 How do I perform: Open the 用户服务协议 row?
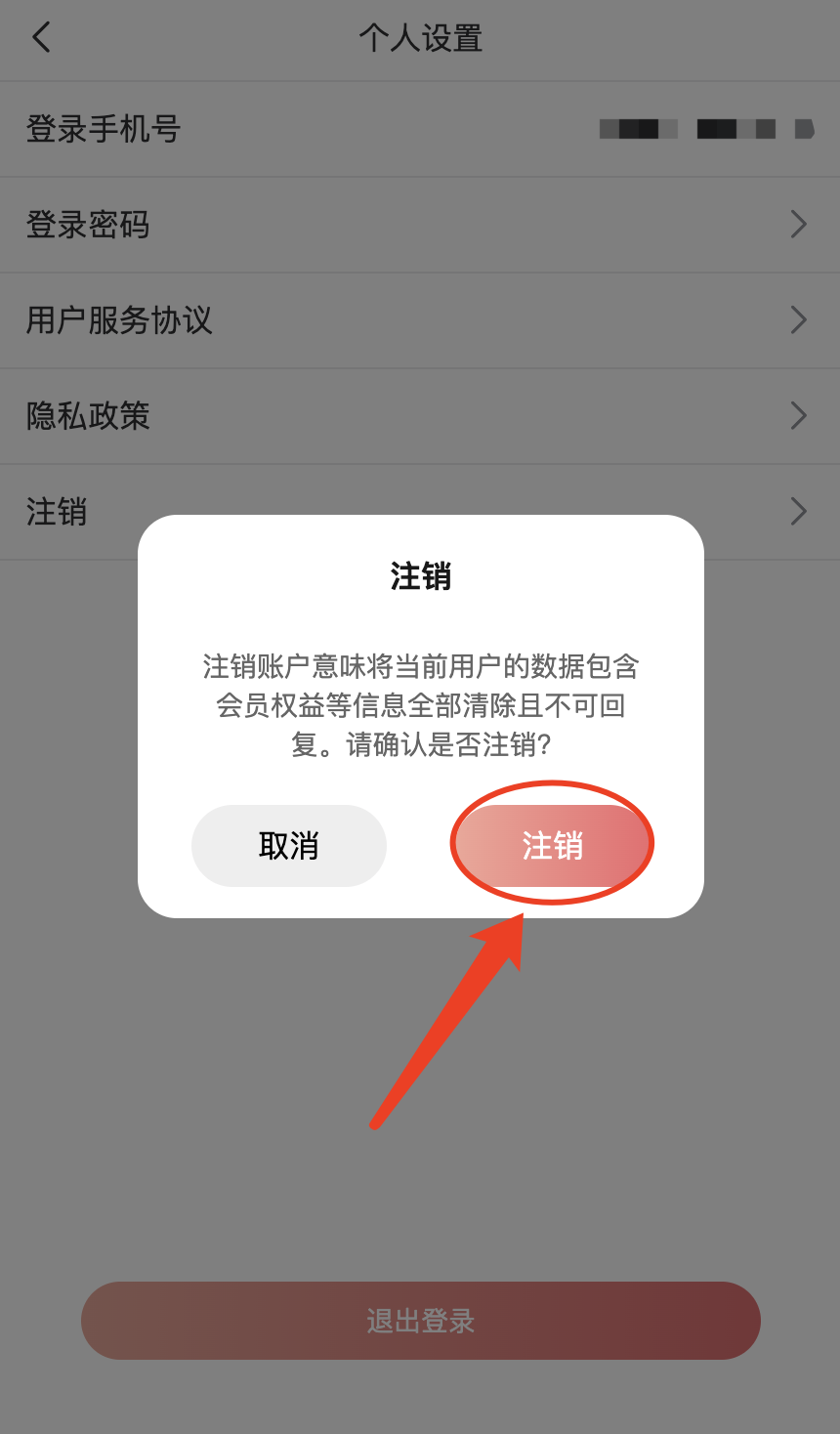click(420, 320)
